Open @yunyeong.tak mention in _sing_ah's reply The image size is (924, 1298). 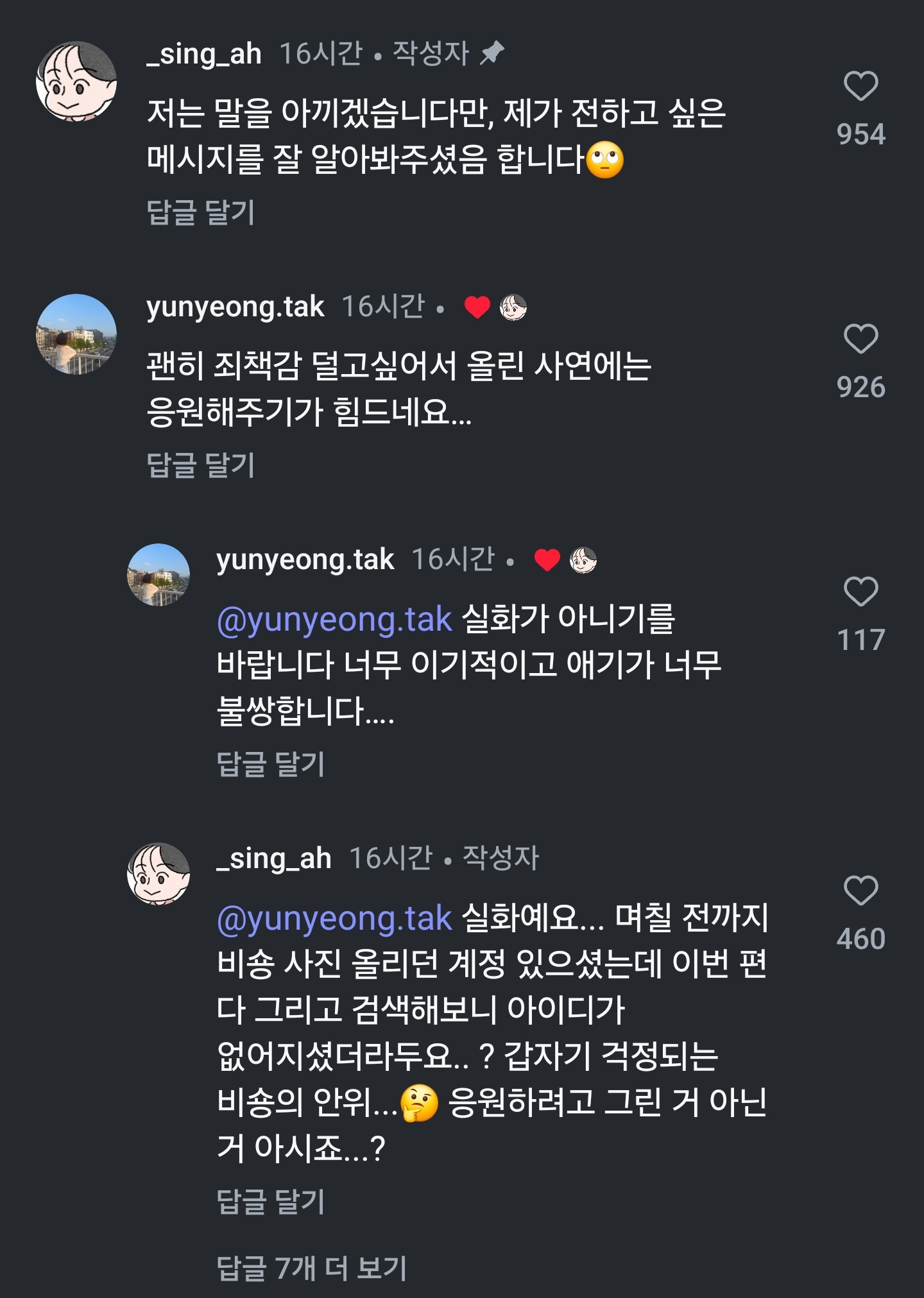pos(334,918)
